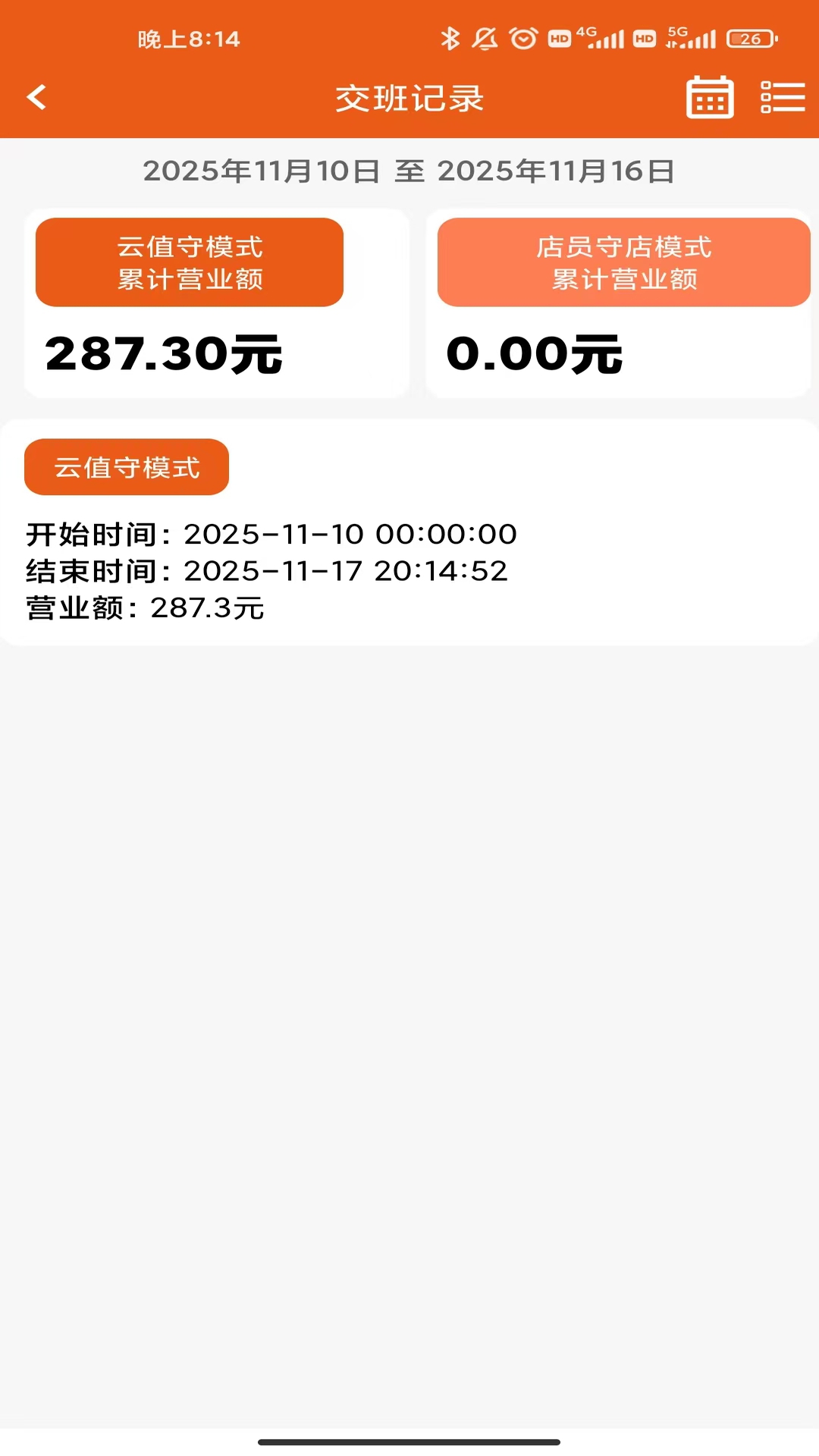Open the list menu icon
This screenshot has width=819, height=1456.
[783, 97]
